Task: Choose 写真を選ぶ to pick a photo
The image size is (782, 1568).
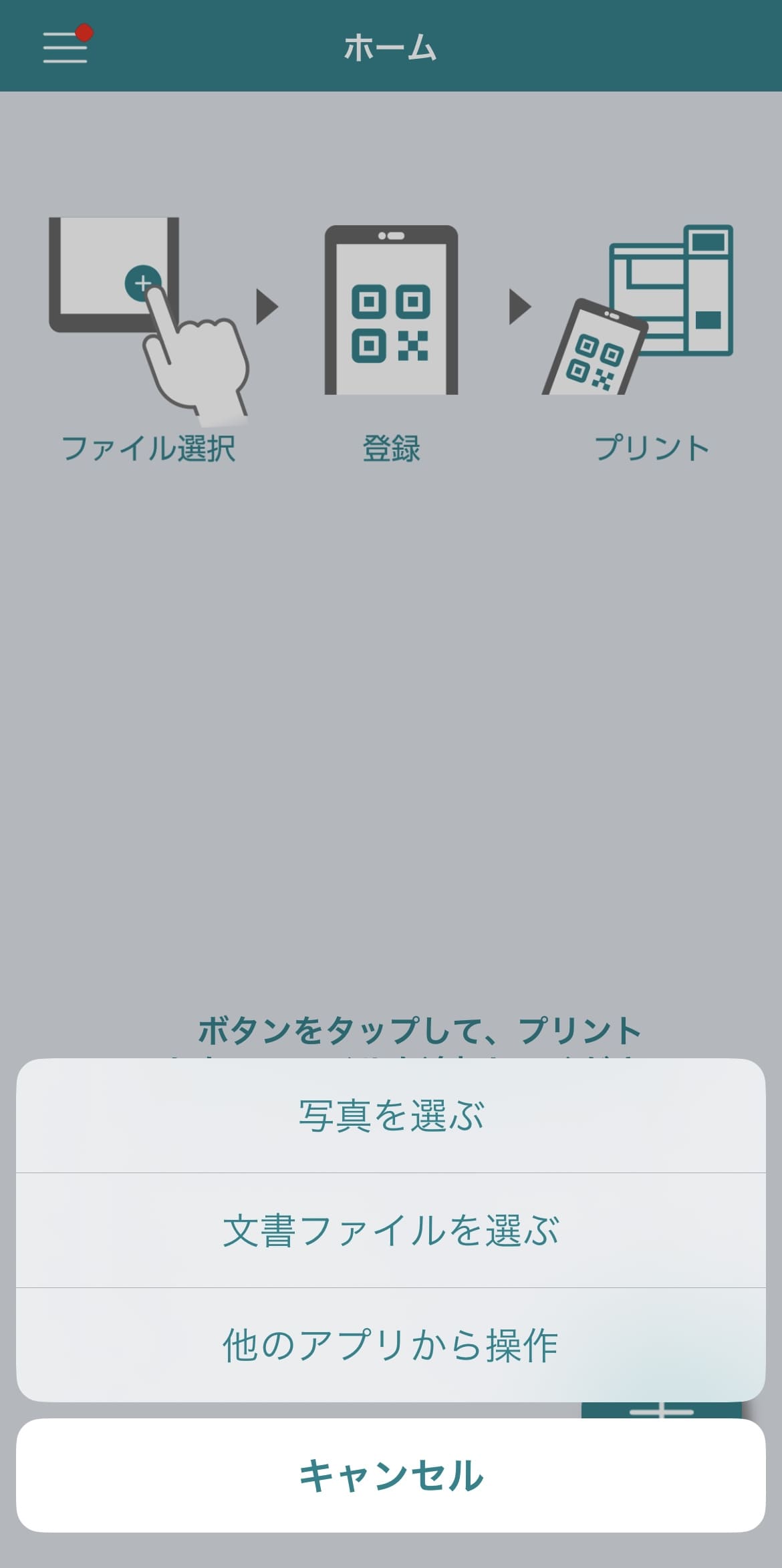Action: click(x=391, y=1115)
